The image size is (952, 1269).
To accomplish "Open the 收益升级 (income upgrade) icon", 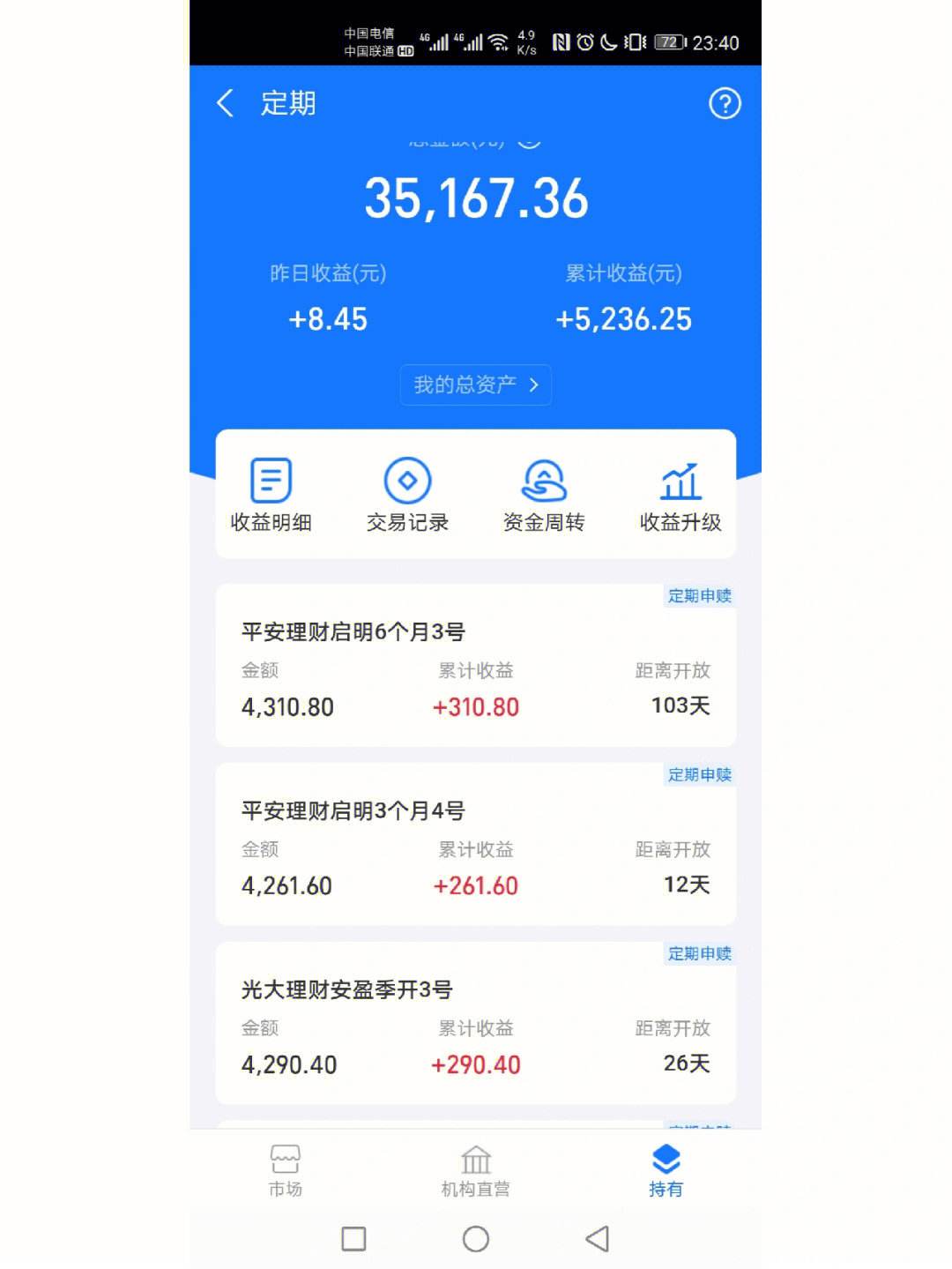I will [x=679, y=494].
